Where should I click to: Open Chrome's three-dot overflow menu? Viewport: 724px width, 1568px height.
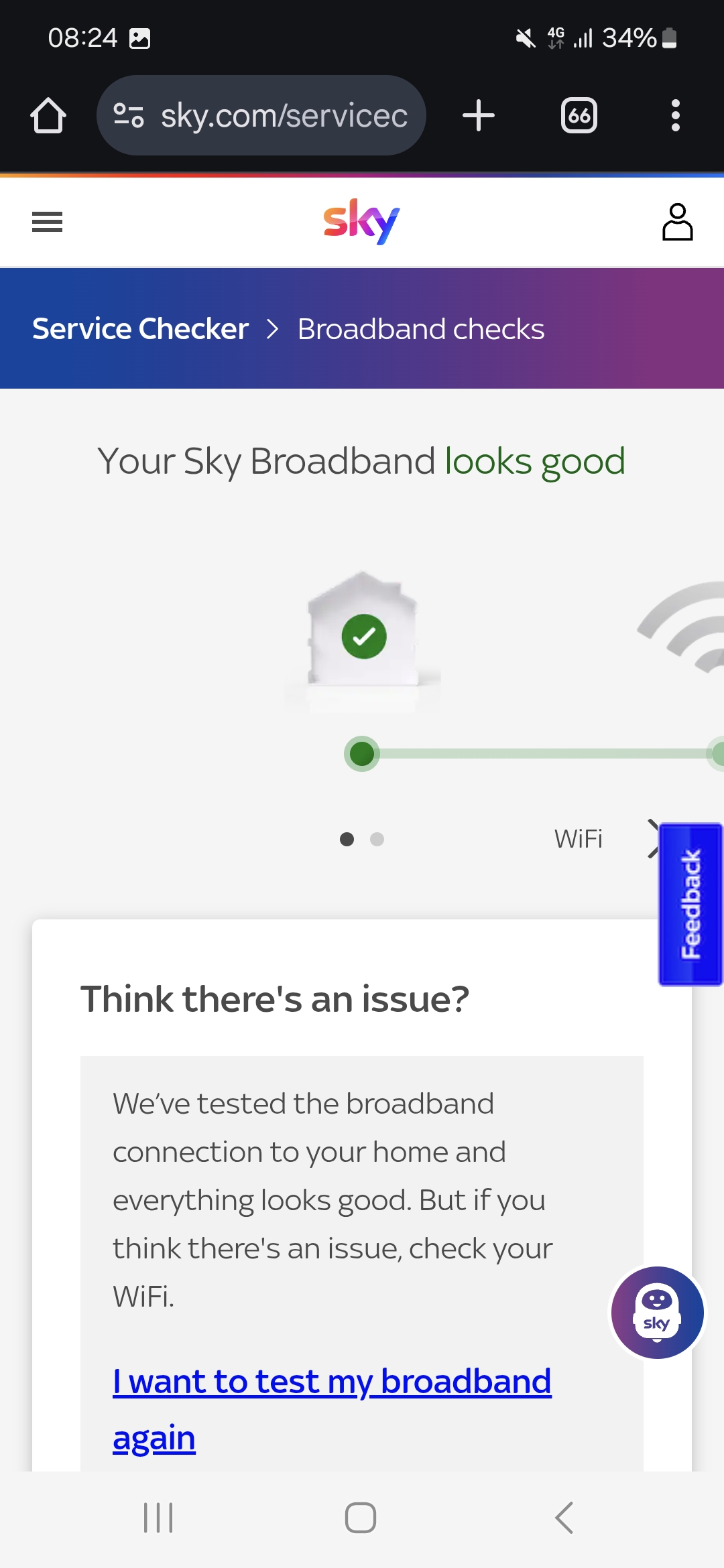(675, 115)
